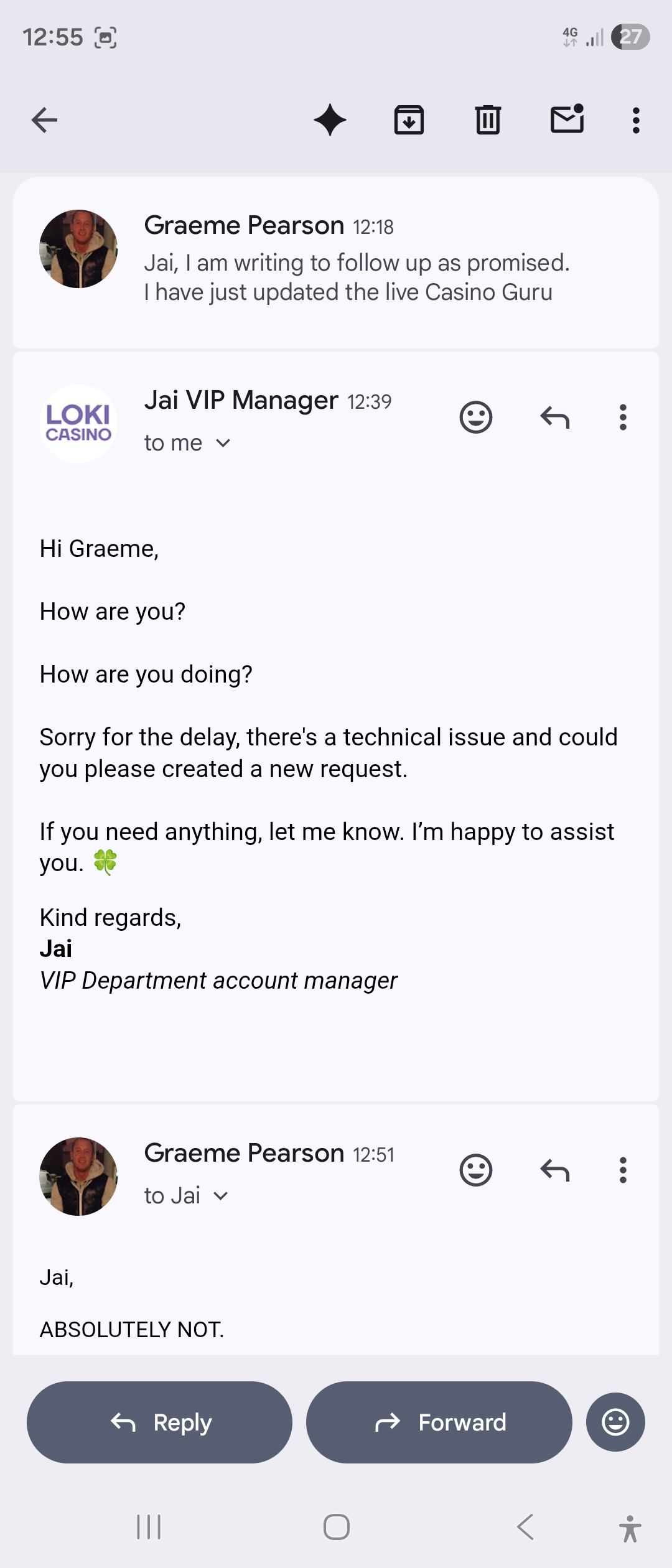This screenshot has height=1568, width=672.
Task: View Jai VIP Manager's Loki Casino avatar
Action: click(78, 424)
